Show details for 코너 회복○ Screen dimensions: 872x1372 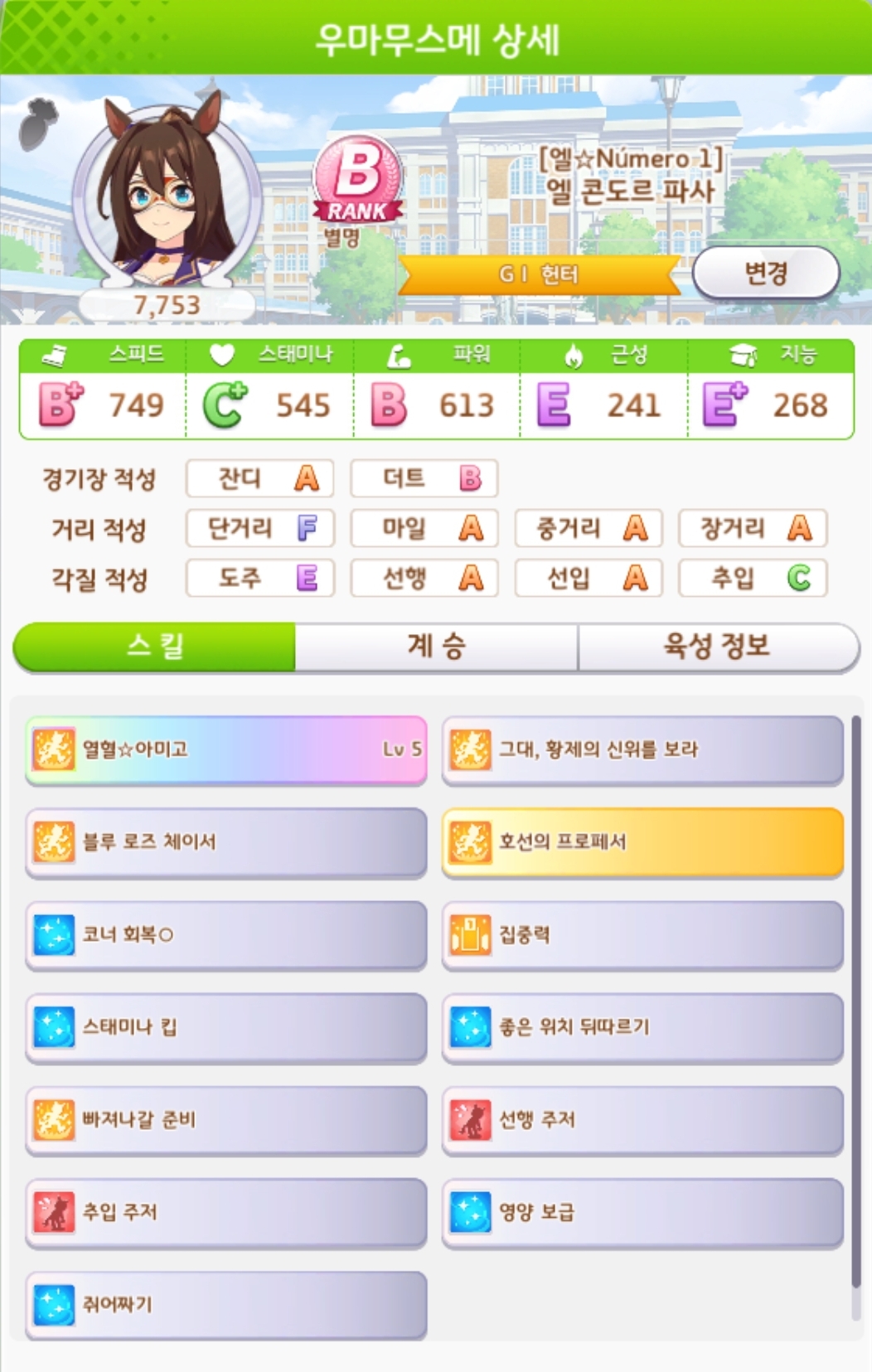click(x=226, y=935)
